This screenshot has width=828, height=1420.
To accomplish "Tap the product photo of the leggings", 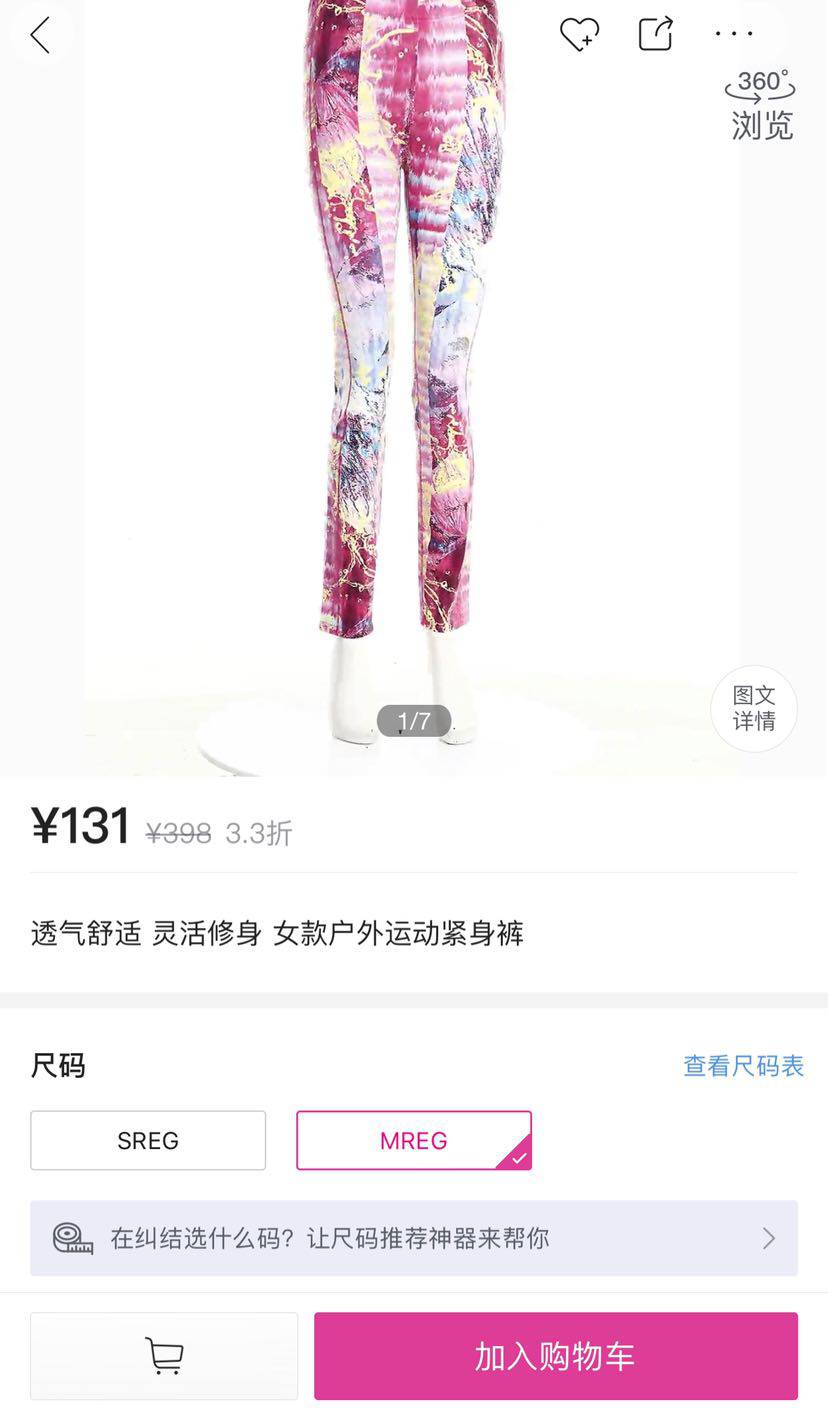I will tap(414, 380).
